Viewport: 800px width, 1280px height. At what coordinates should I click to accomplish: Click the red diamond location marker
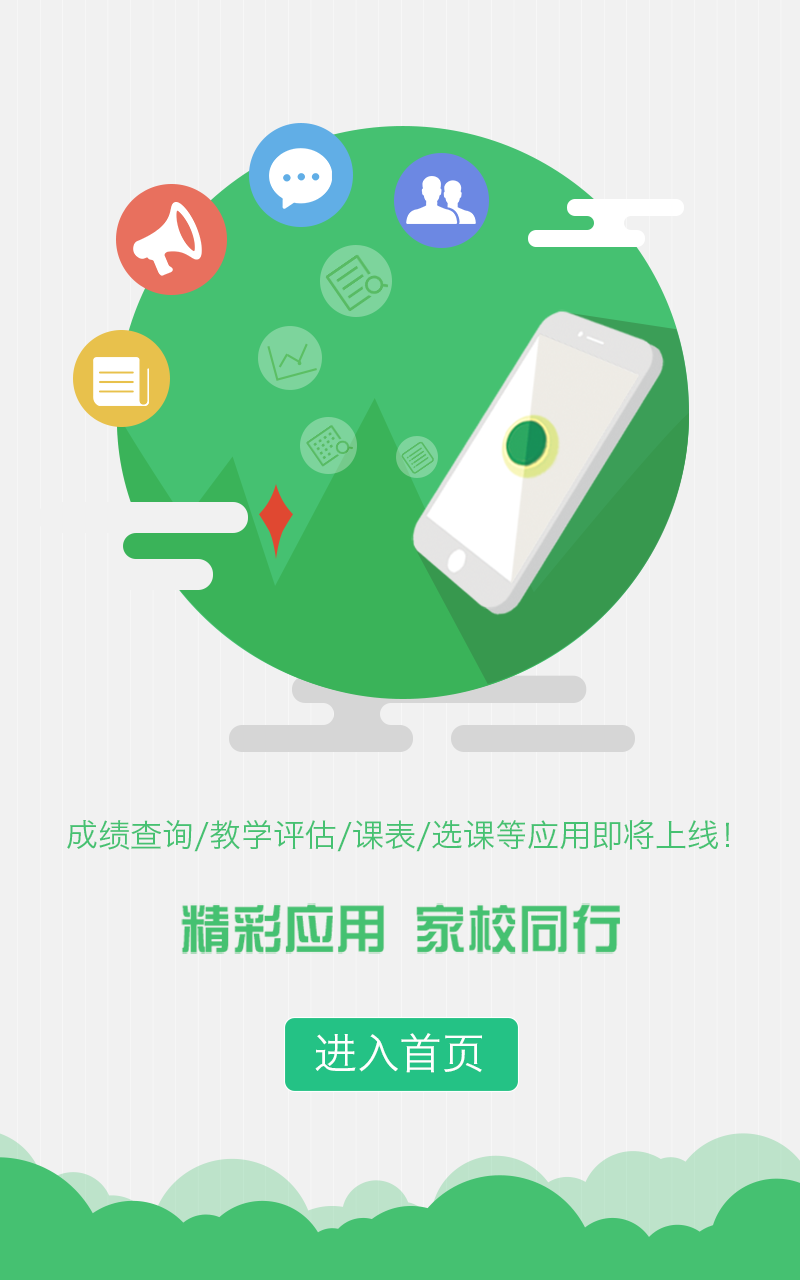coord(276,515)
